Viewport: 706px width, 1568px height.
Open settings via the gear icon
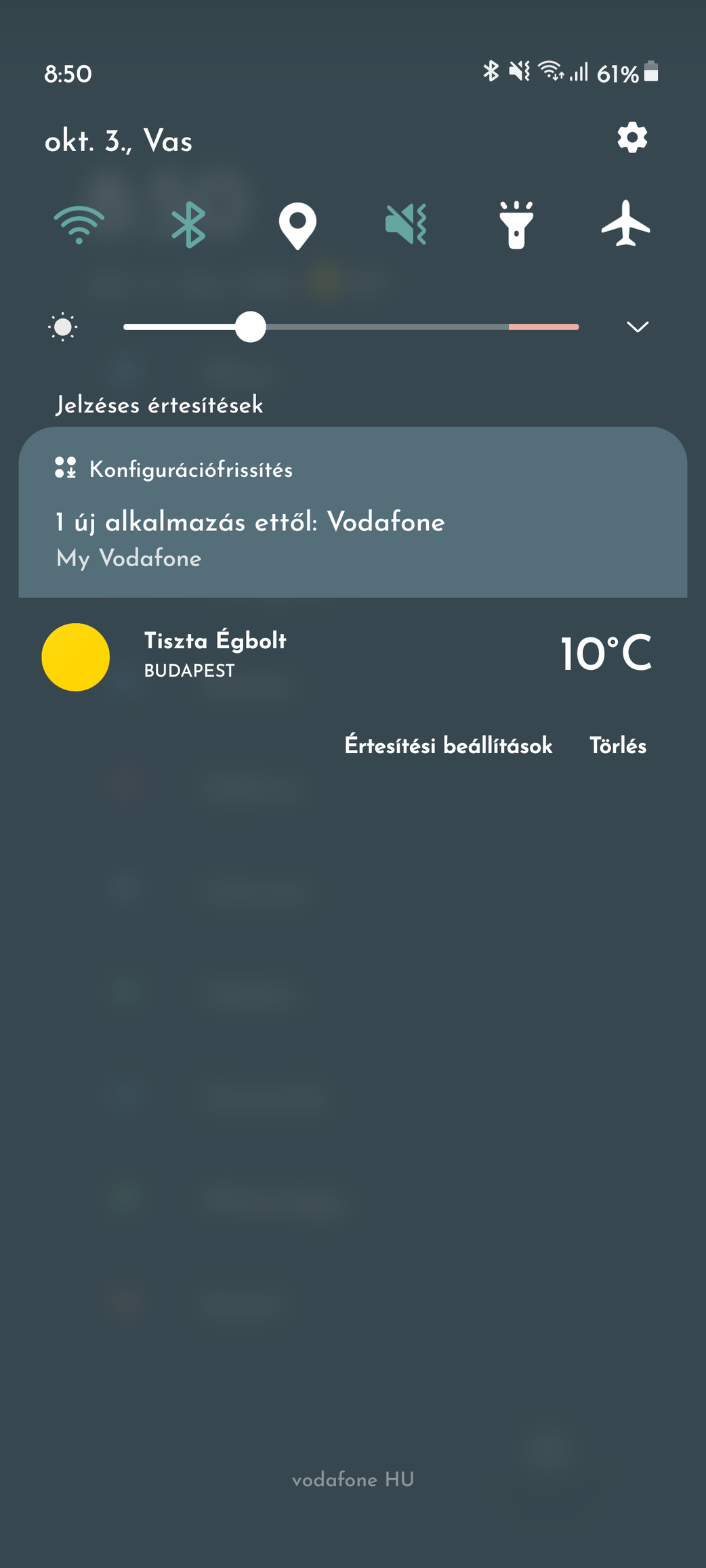pos(631,138)
